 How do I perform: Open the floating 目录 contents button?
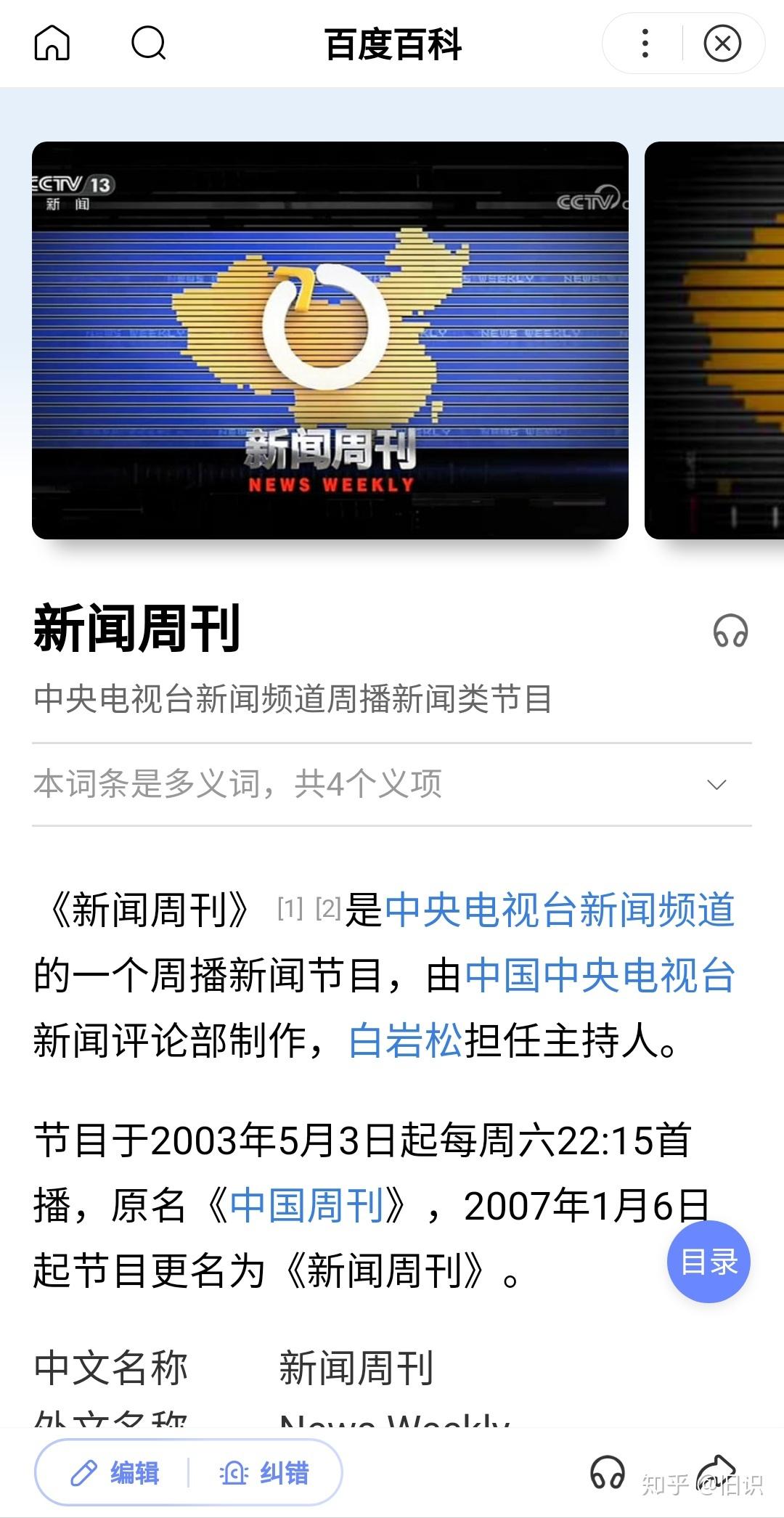709,1262
